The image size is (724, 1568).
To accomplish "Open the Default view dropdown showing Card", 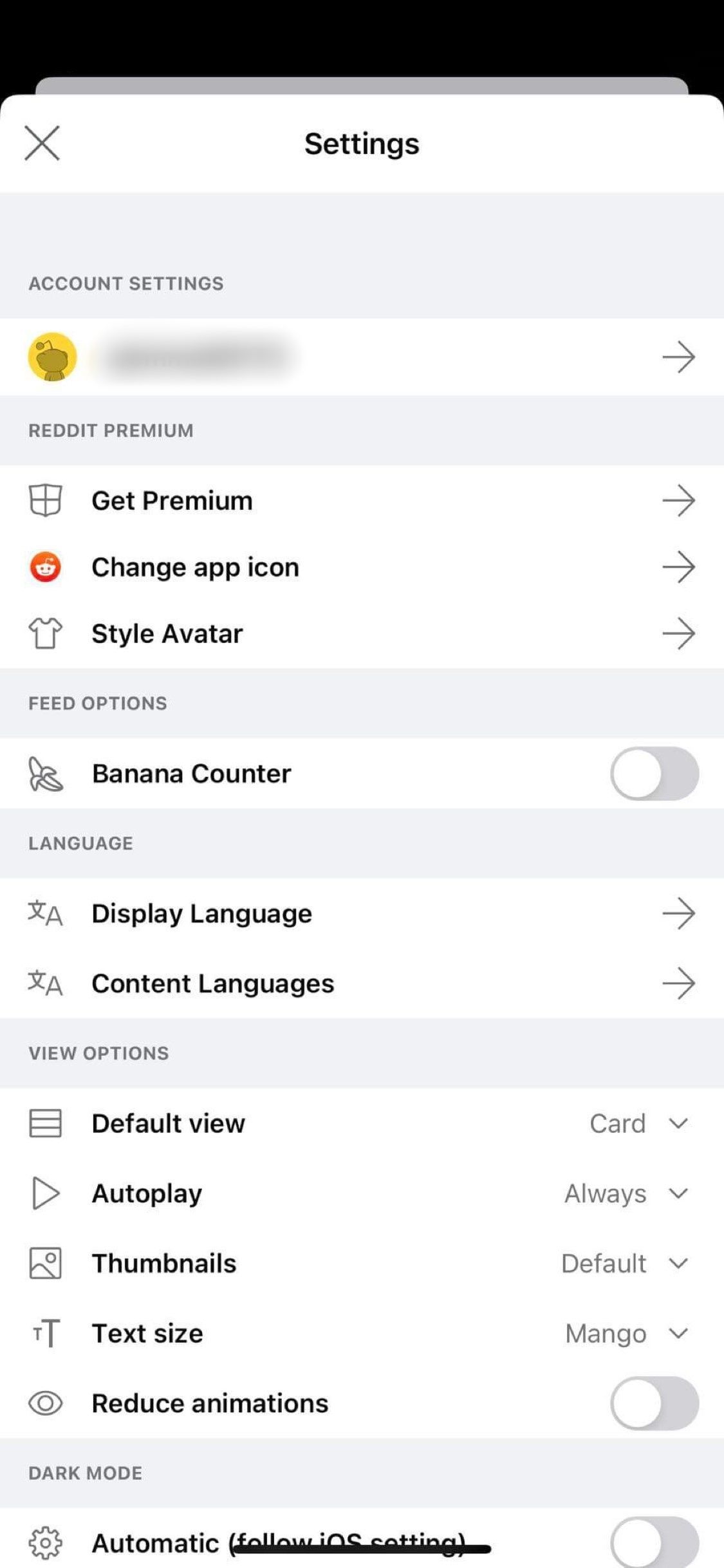I will pos(640,1123).
